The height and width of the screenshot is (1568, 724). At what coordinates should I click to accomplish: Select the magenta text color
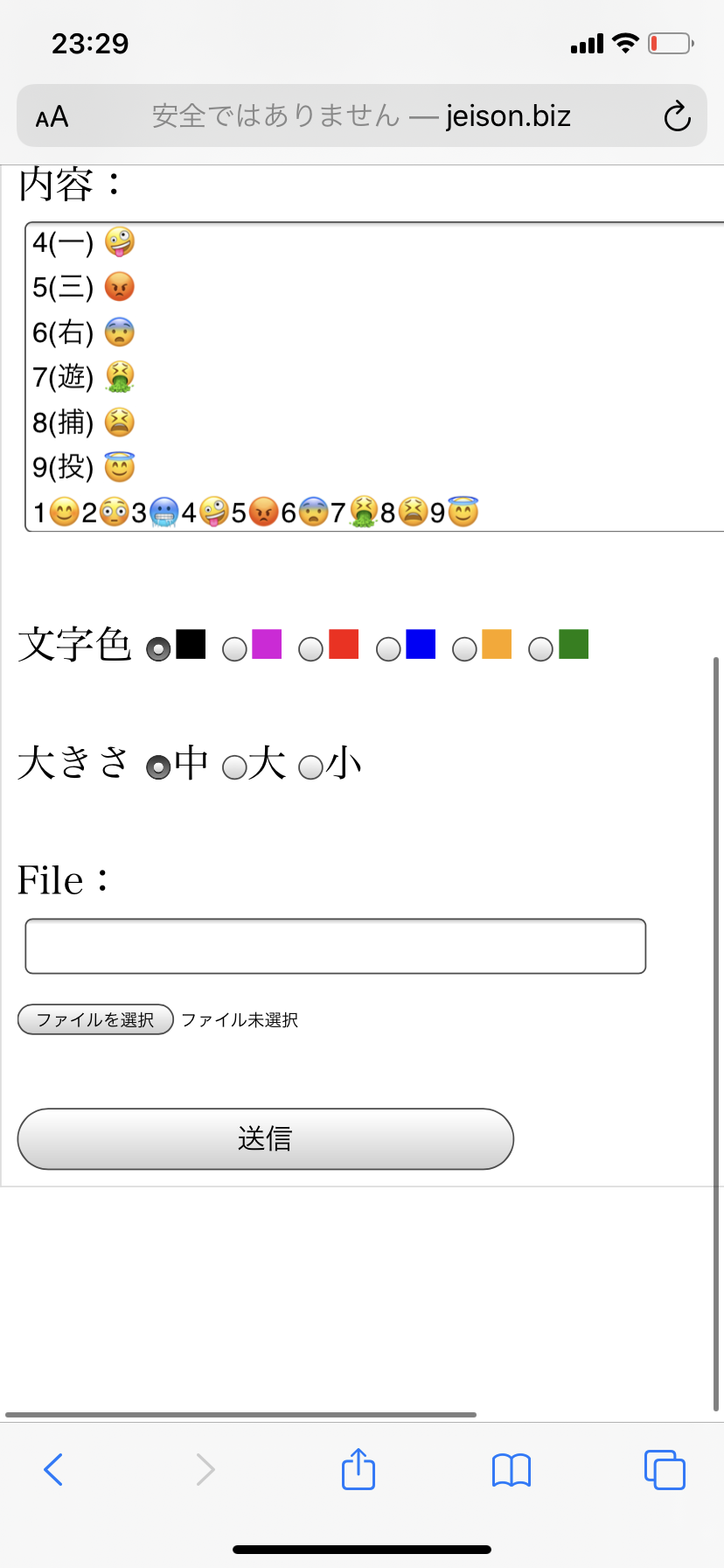coord(234,649)
